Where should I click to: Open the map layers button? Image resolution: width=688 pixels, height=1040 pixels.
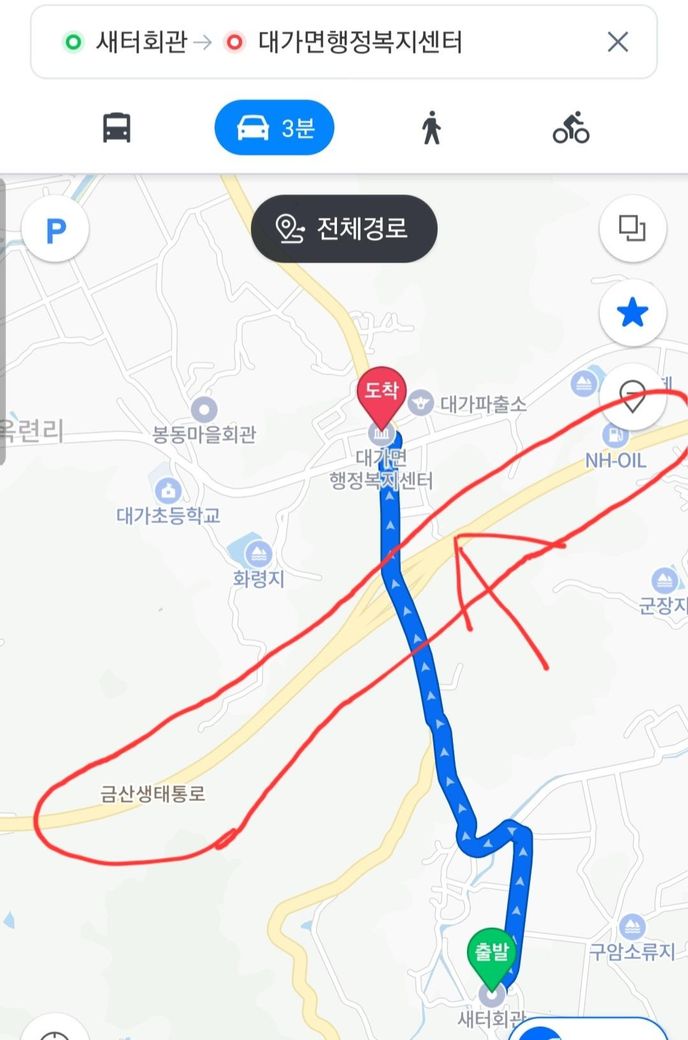(632, 229)
